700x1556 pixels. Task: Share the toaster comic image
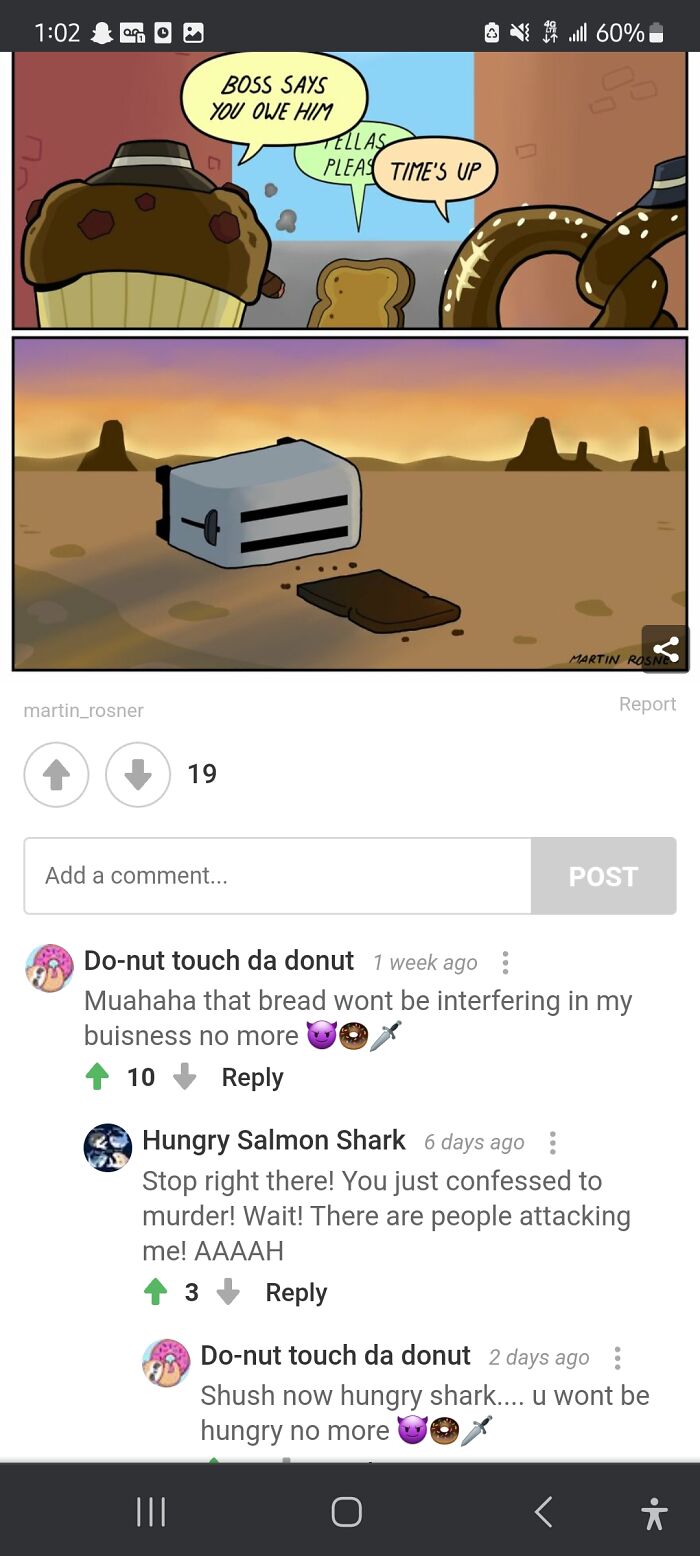(x=665, y=649)
